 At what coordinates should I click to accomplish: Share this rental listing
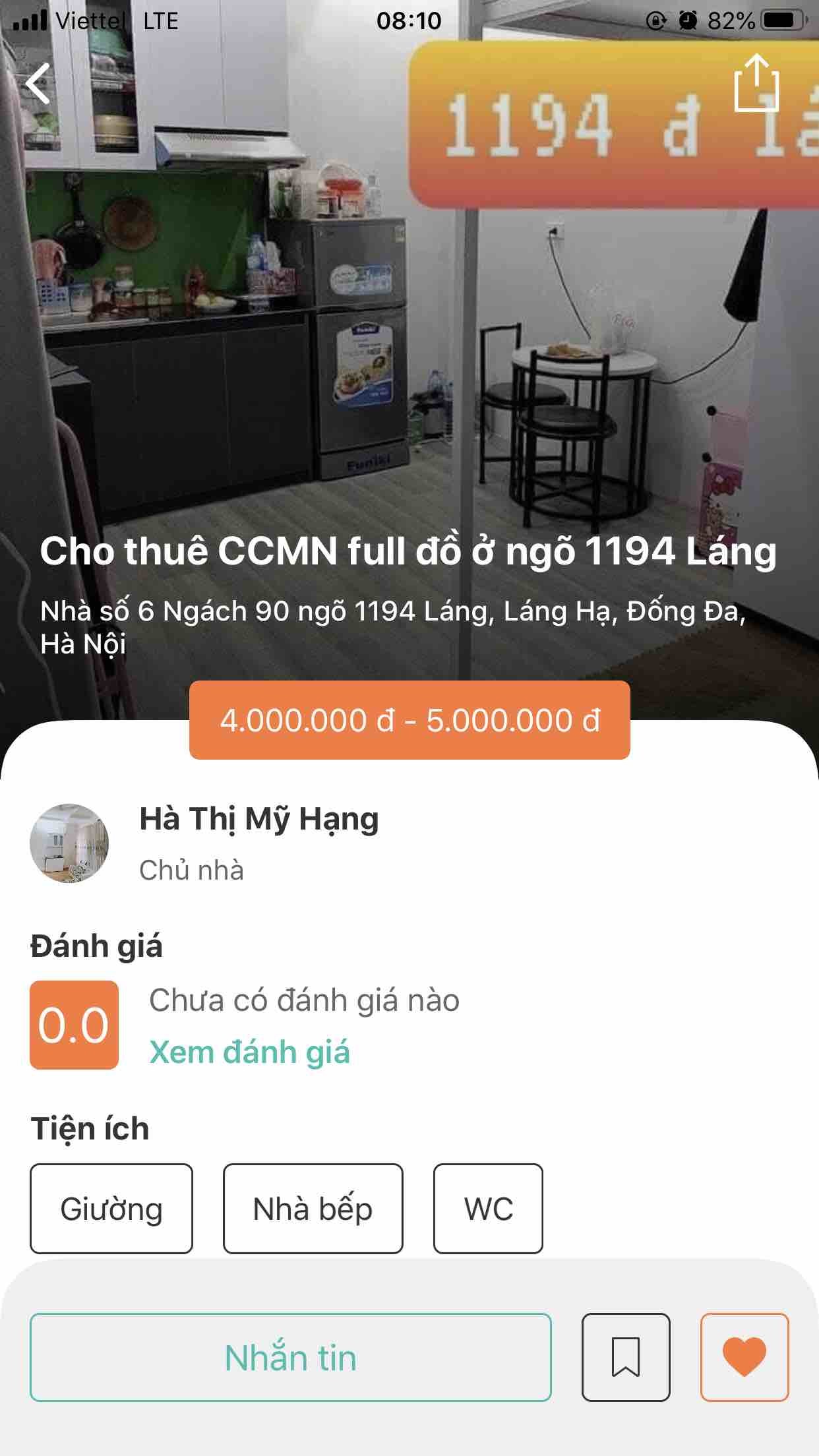tap(756, 83)
